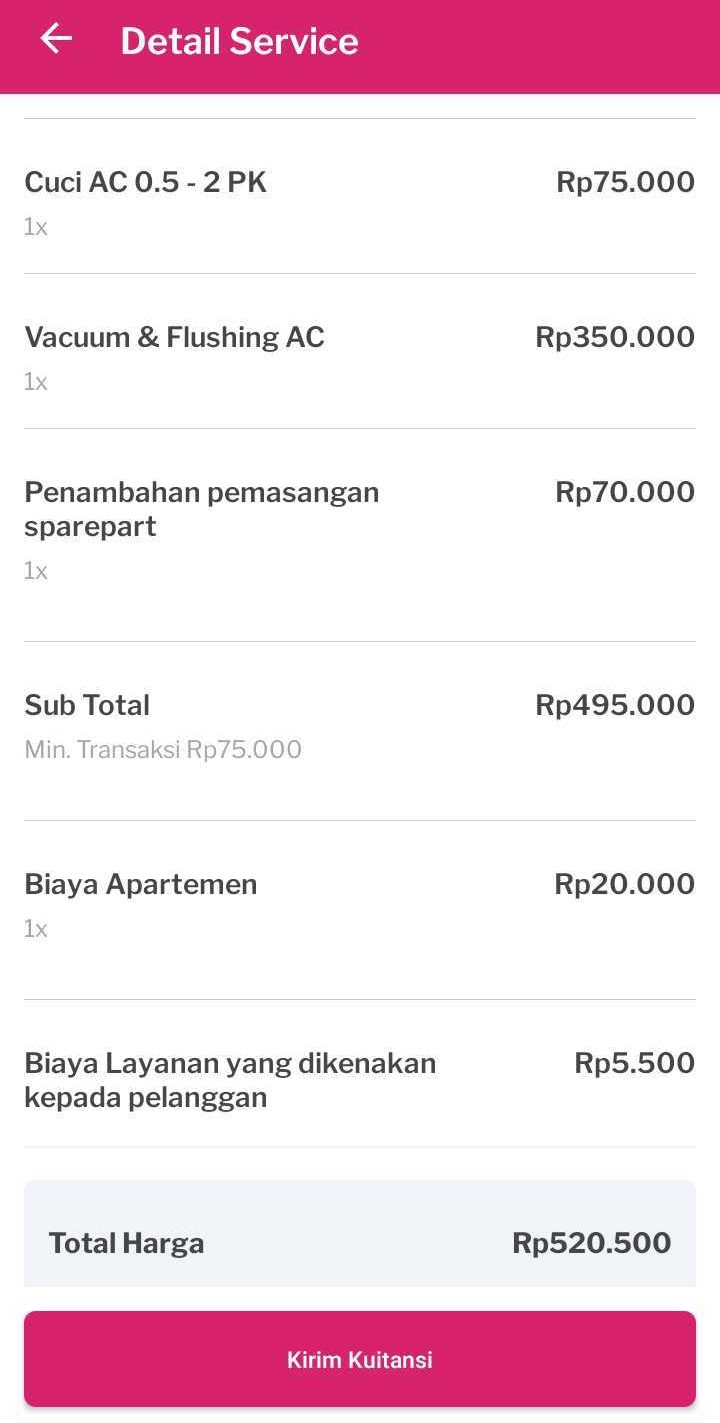Tap the Min. Transaksi Rp75.000 note
Image resolution: width=720 pixels, height=1423 pixels.
162,749
